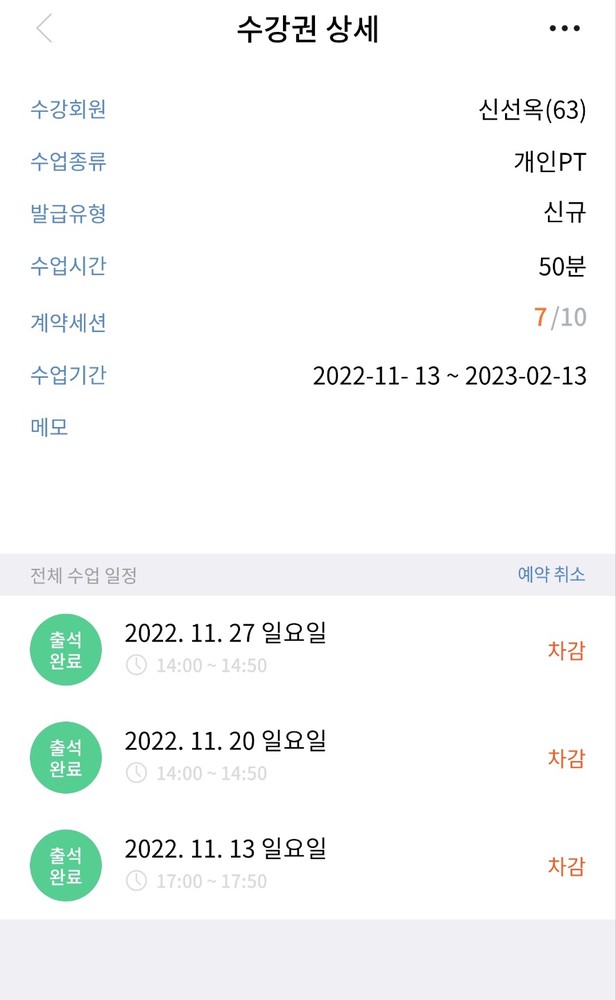Viewport: 616px width, 1000px height.
Task: Tap the 예약 취소 link
Action: coord(551,575)
